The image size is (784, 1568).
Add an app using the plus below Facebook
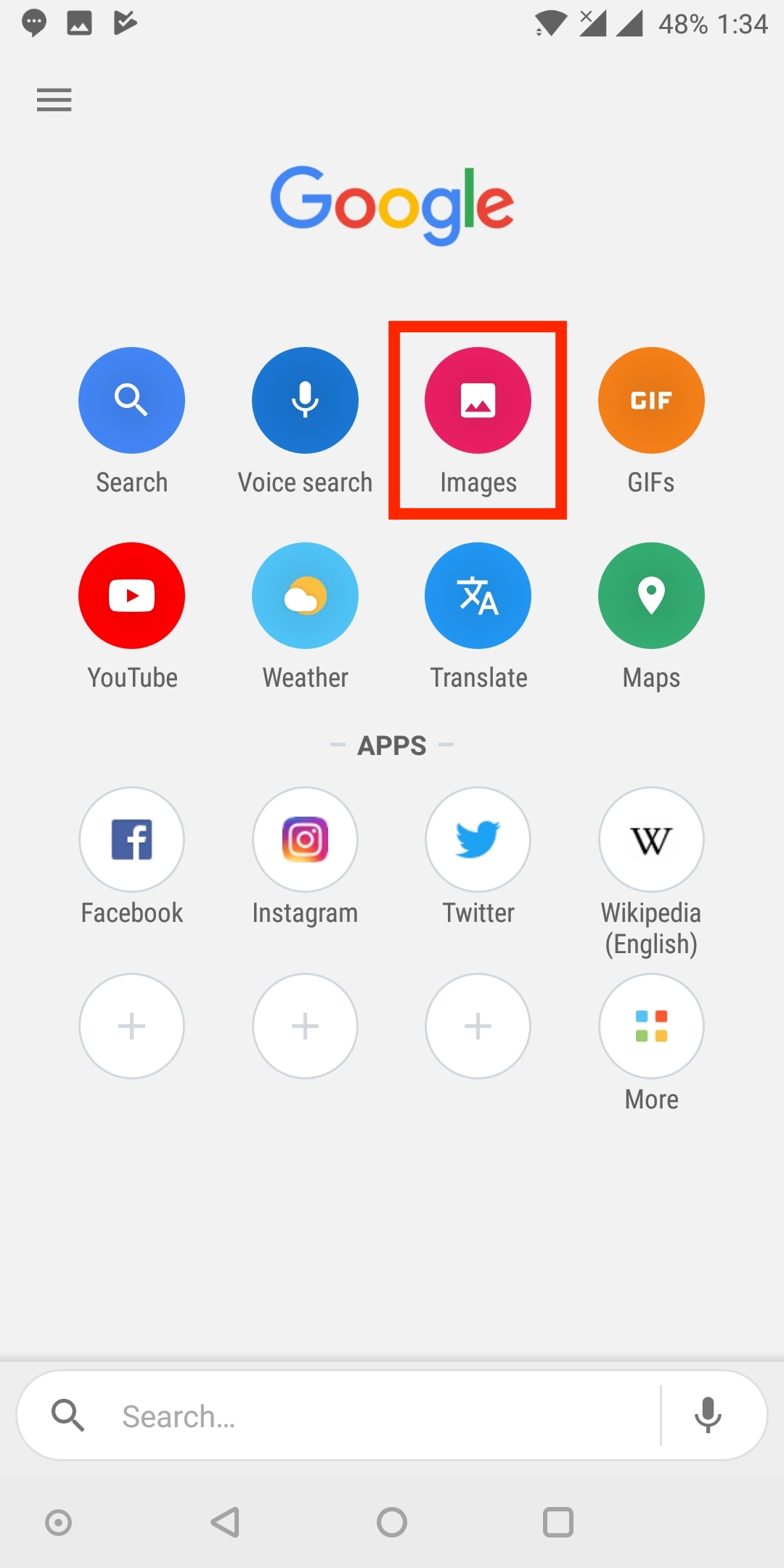(131, 1026)
